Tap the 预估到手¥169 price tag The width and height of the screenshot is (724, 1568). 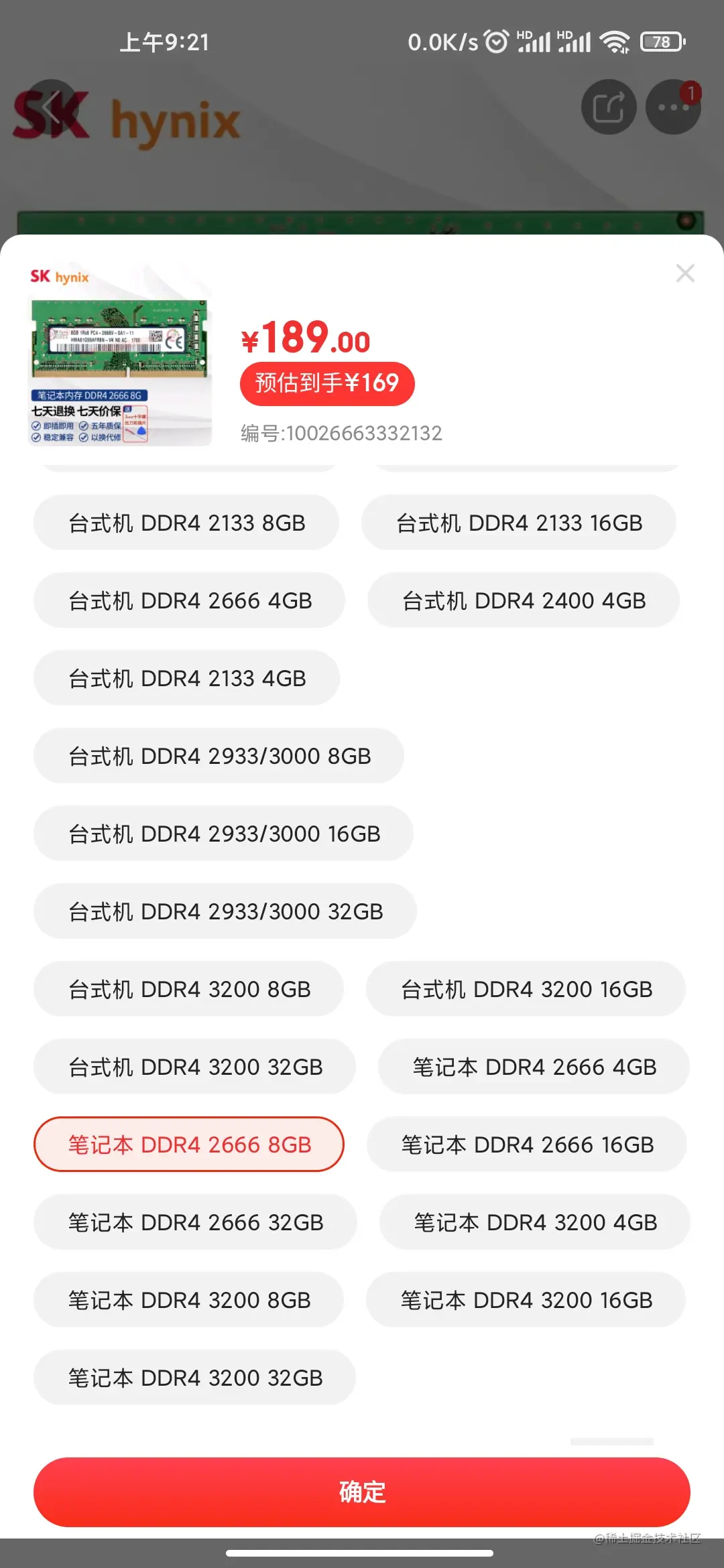tap(326, 383)
